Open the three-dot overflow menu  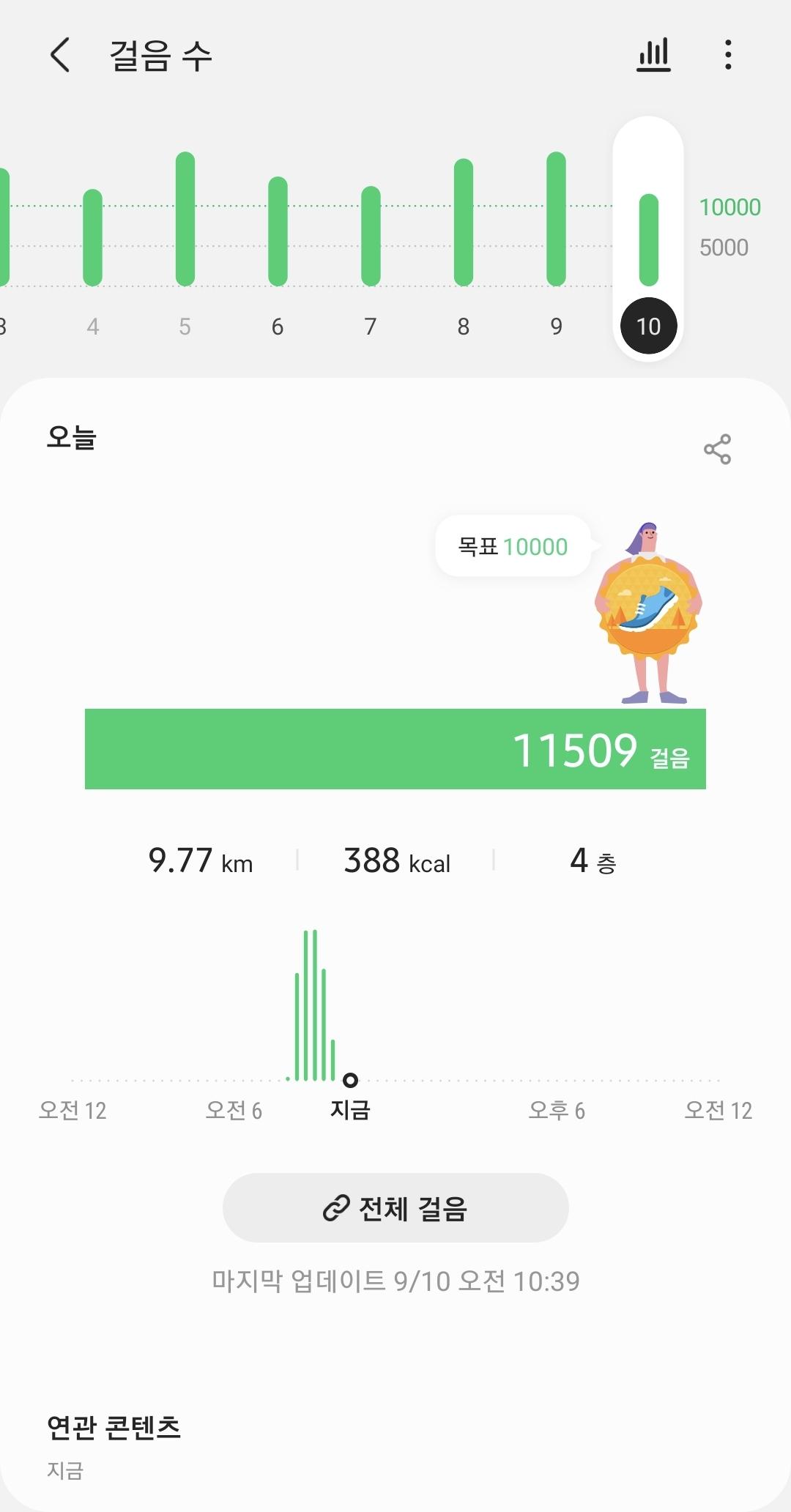(727, 56)
